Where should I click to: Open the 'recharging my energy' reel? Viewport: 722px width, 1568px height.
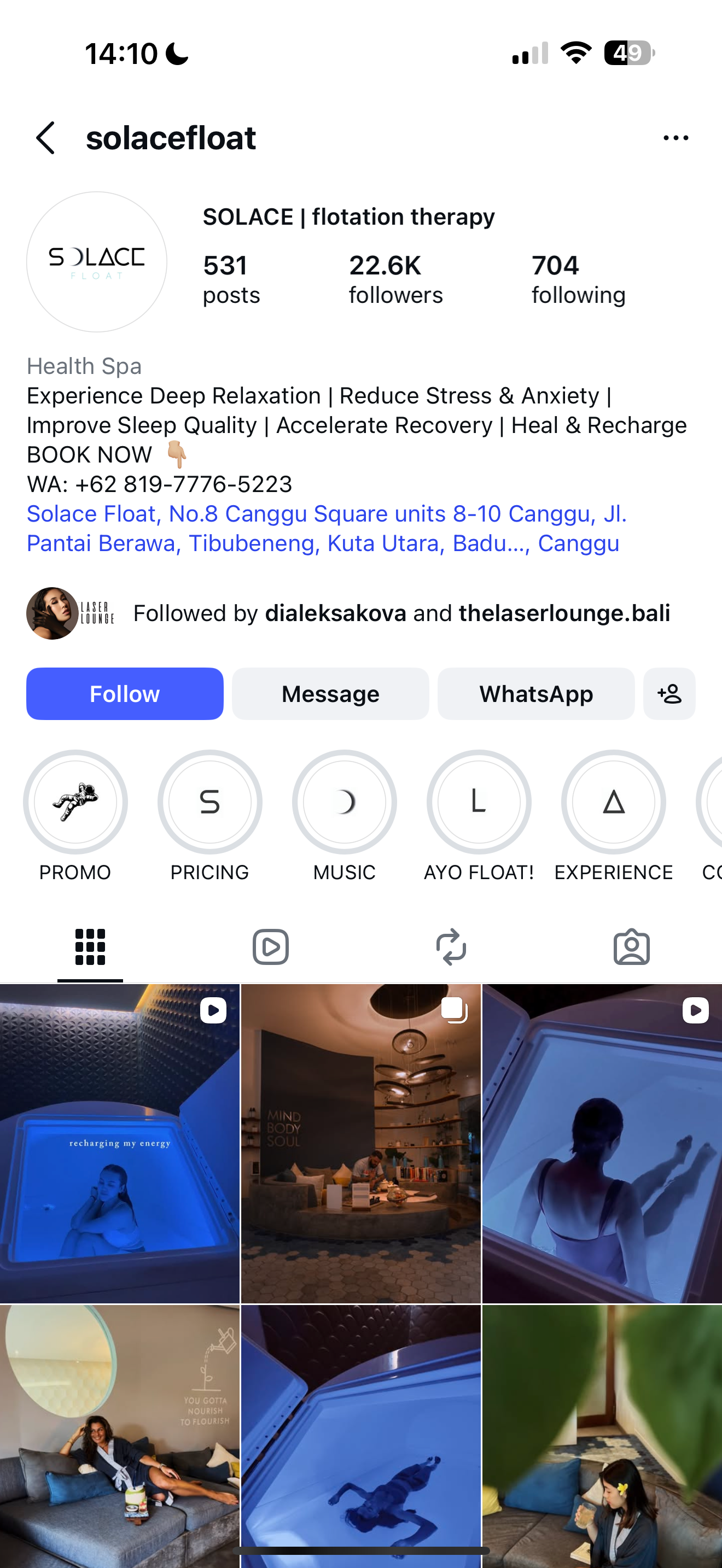click(x=120, y=1143)
